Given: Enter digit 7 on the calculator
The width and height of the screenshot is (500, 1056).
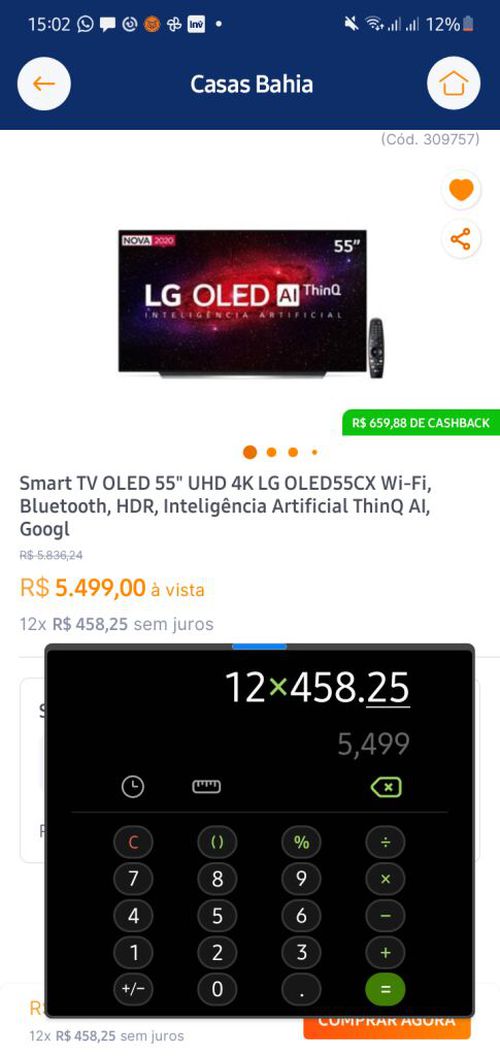Looking at the screenshot, I should click(x=133, y=879).
